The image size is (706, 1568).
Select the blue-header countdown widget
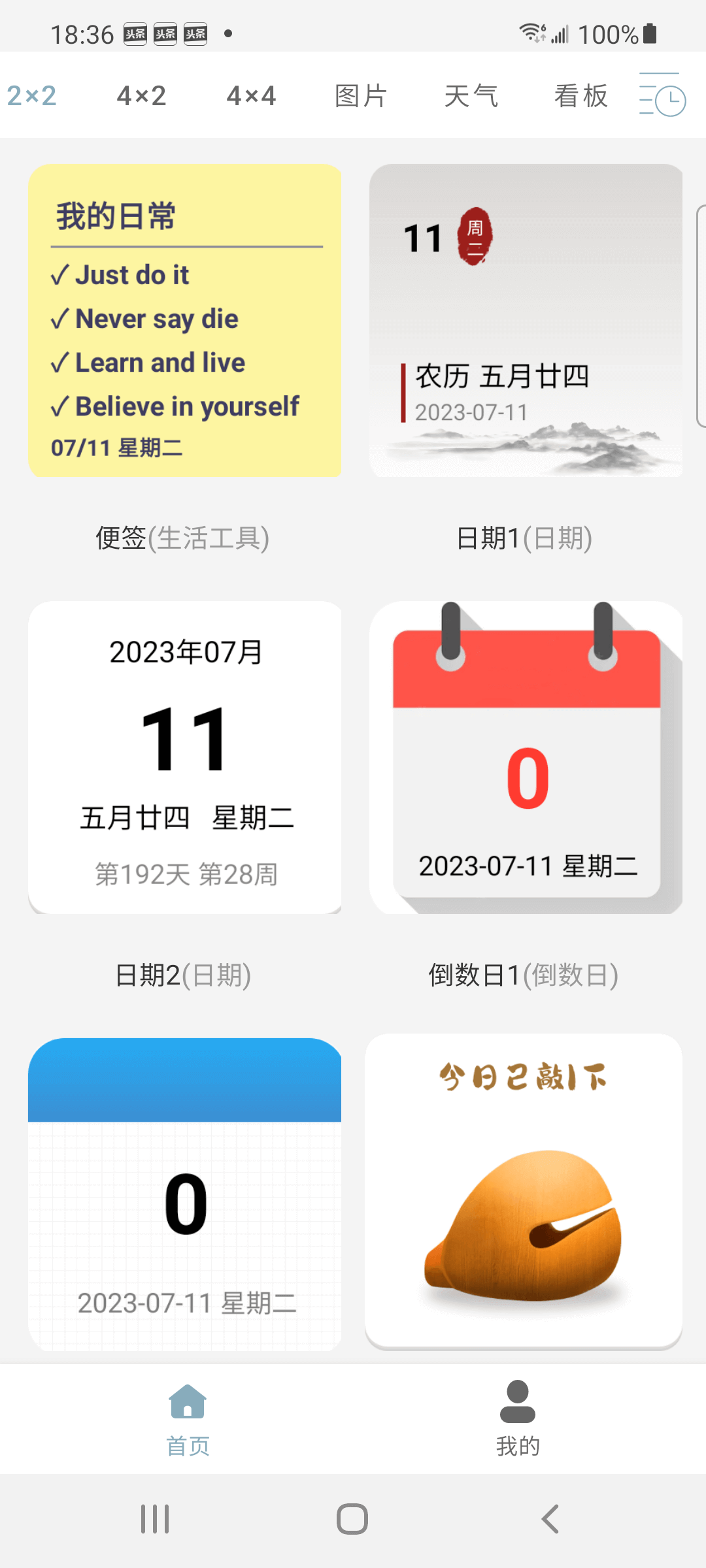[x=185, y=1193]
